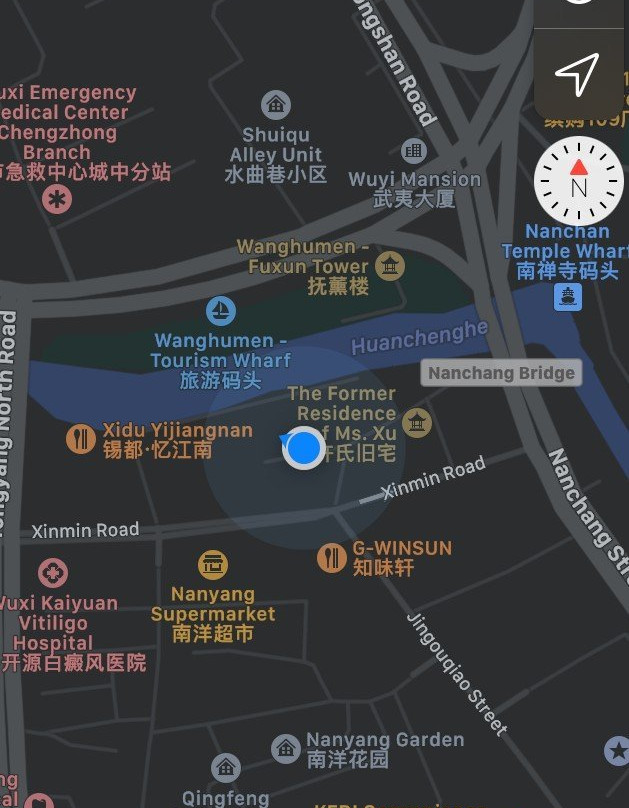Select the Nanyang Supermarket marker
629x808 pixels.
click(x=212, y=565)
